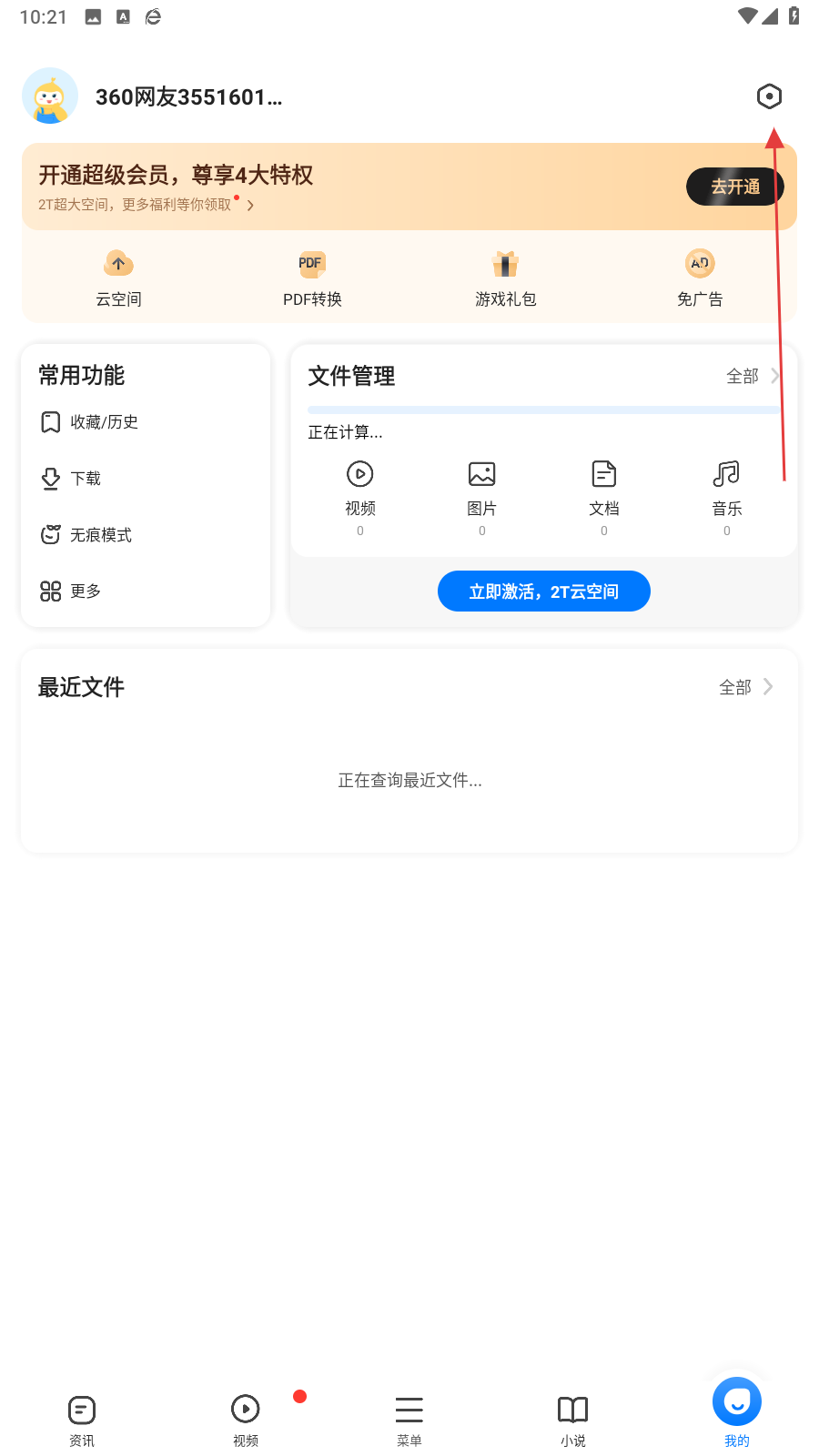This screenshot has width=819, height=1456.
Task: Open 音乐 files category
Action: pyautogui.click(x=726, y=490)
